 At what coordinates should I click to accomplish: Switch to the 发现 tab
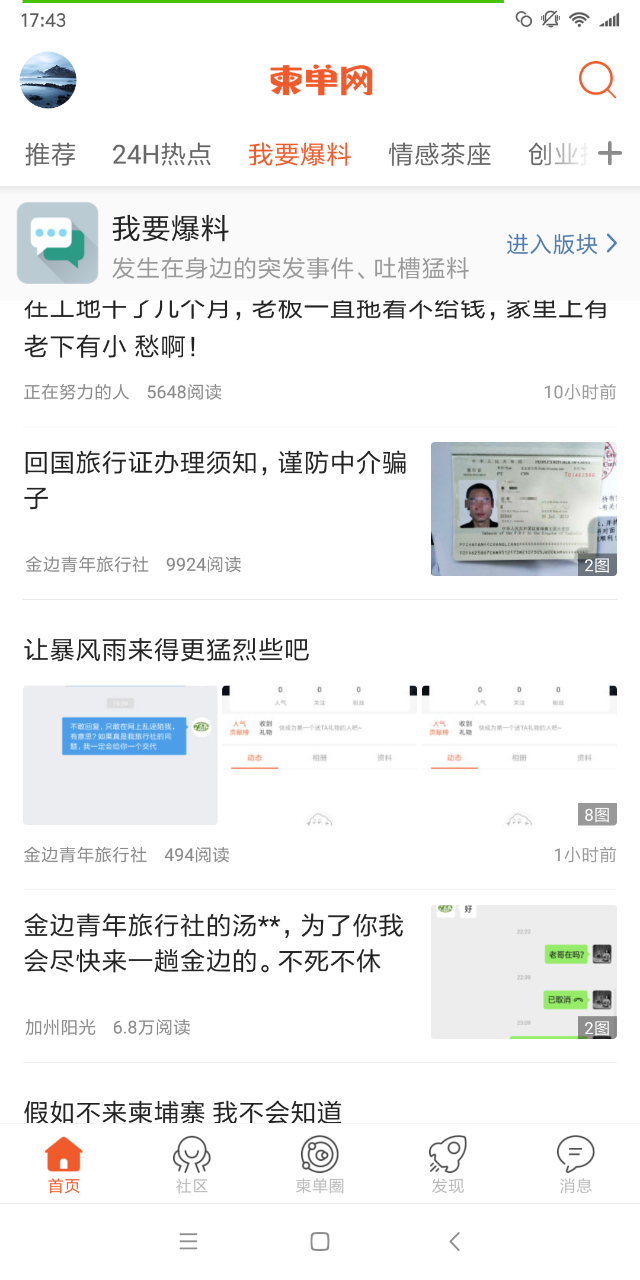tap(448, 1165)
